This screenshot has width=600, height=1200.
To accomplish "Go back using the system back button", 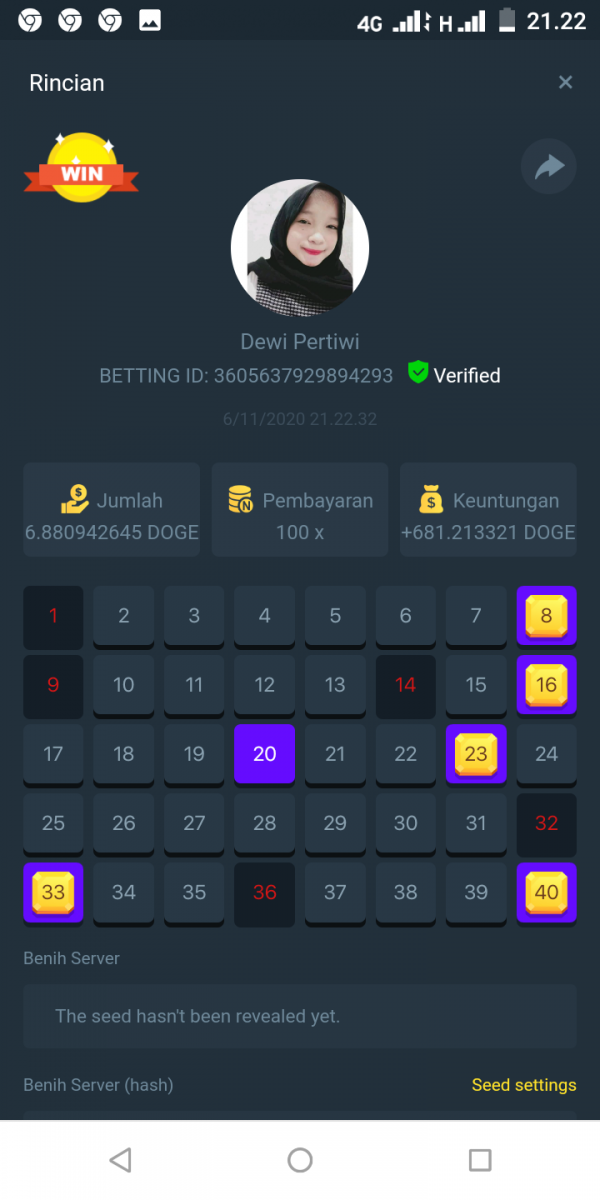I will pyautogui.click(x=120, y=1159).
